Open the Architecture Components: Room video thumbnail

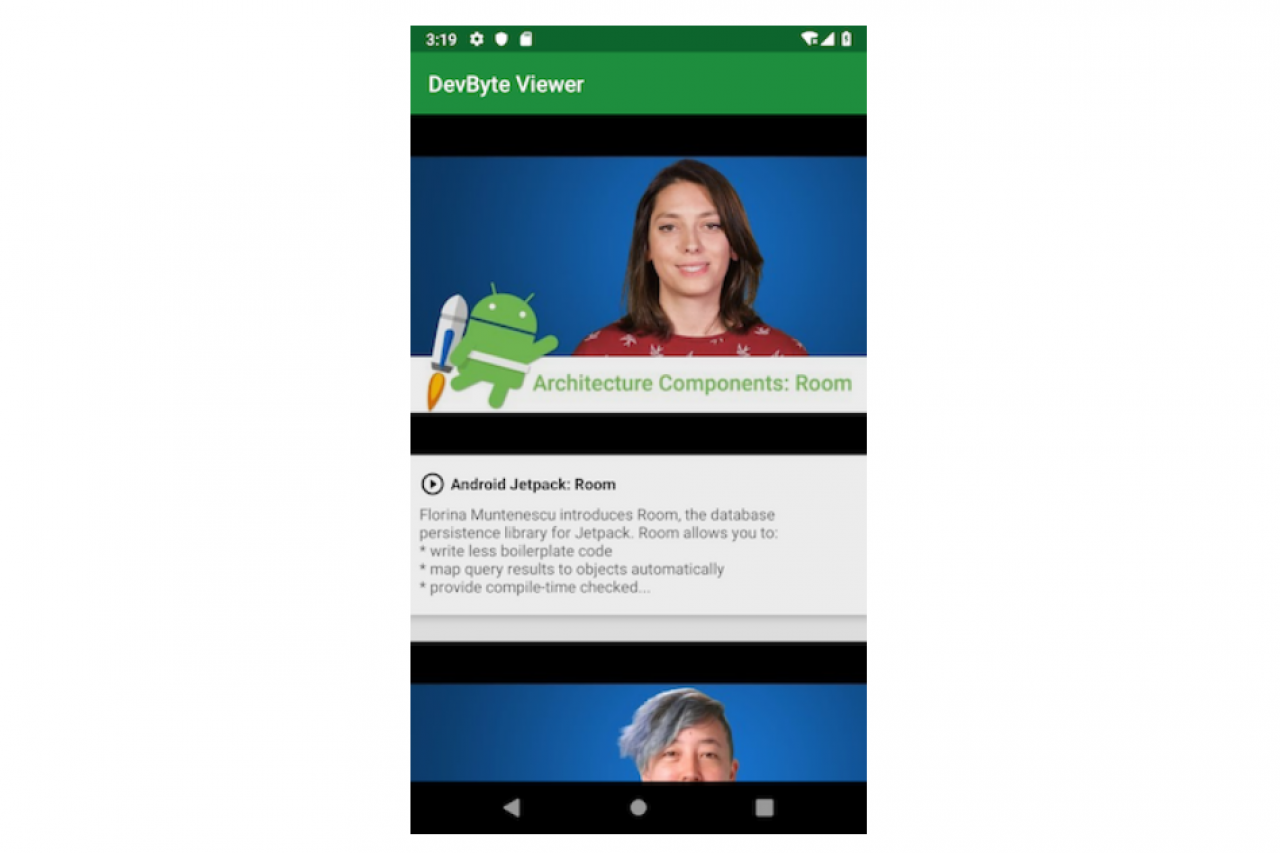click(x=638, y=284)
